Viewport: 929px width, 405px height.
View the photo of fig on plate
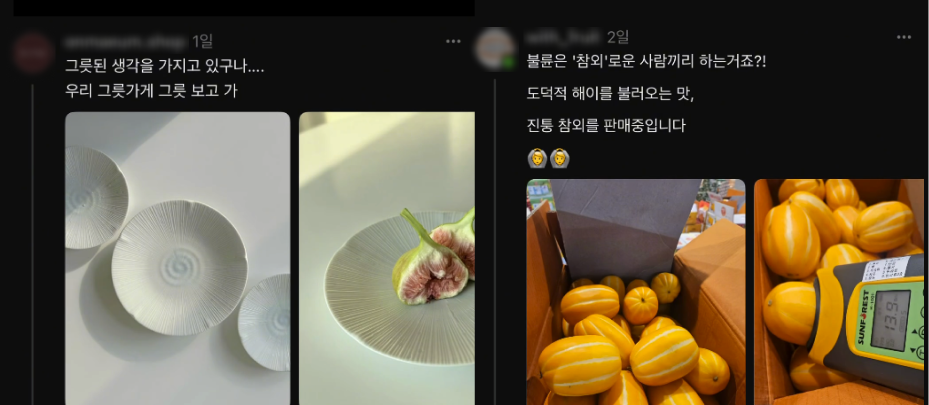(x=387, y=258)
